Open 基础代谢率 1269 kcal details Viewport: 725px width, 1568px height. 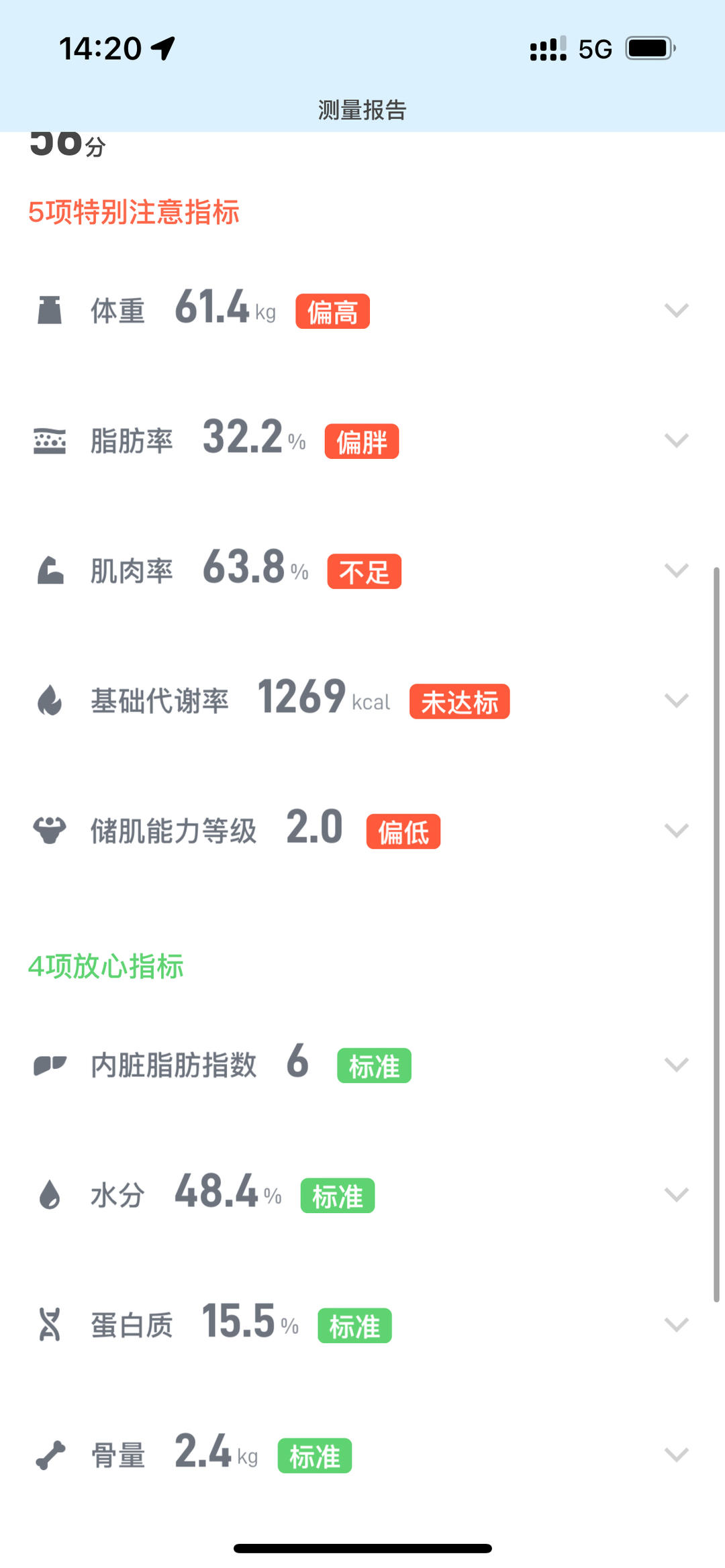point(676,700)
